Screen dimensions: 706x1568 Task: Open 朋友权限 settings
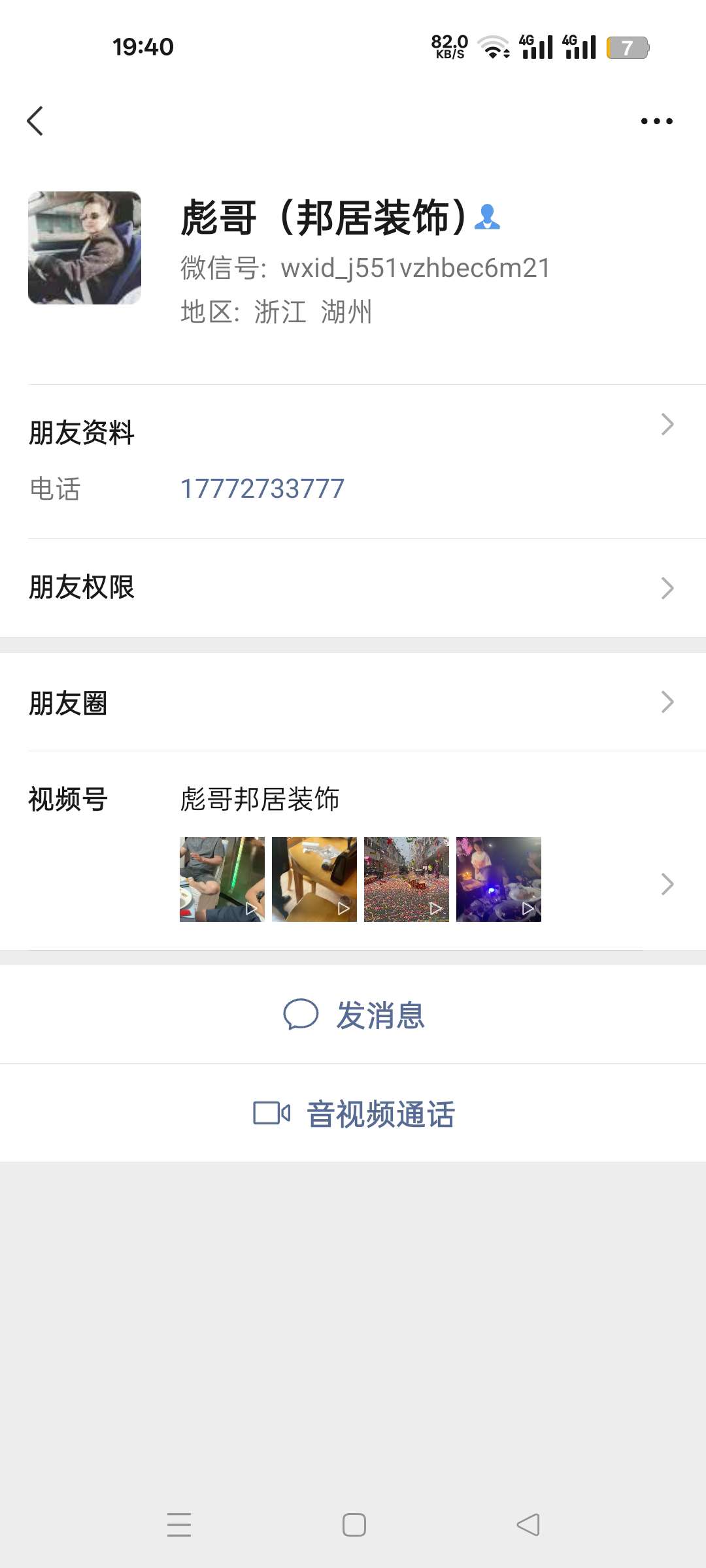353,587
